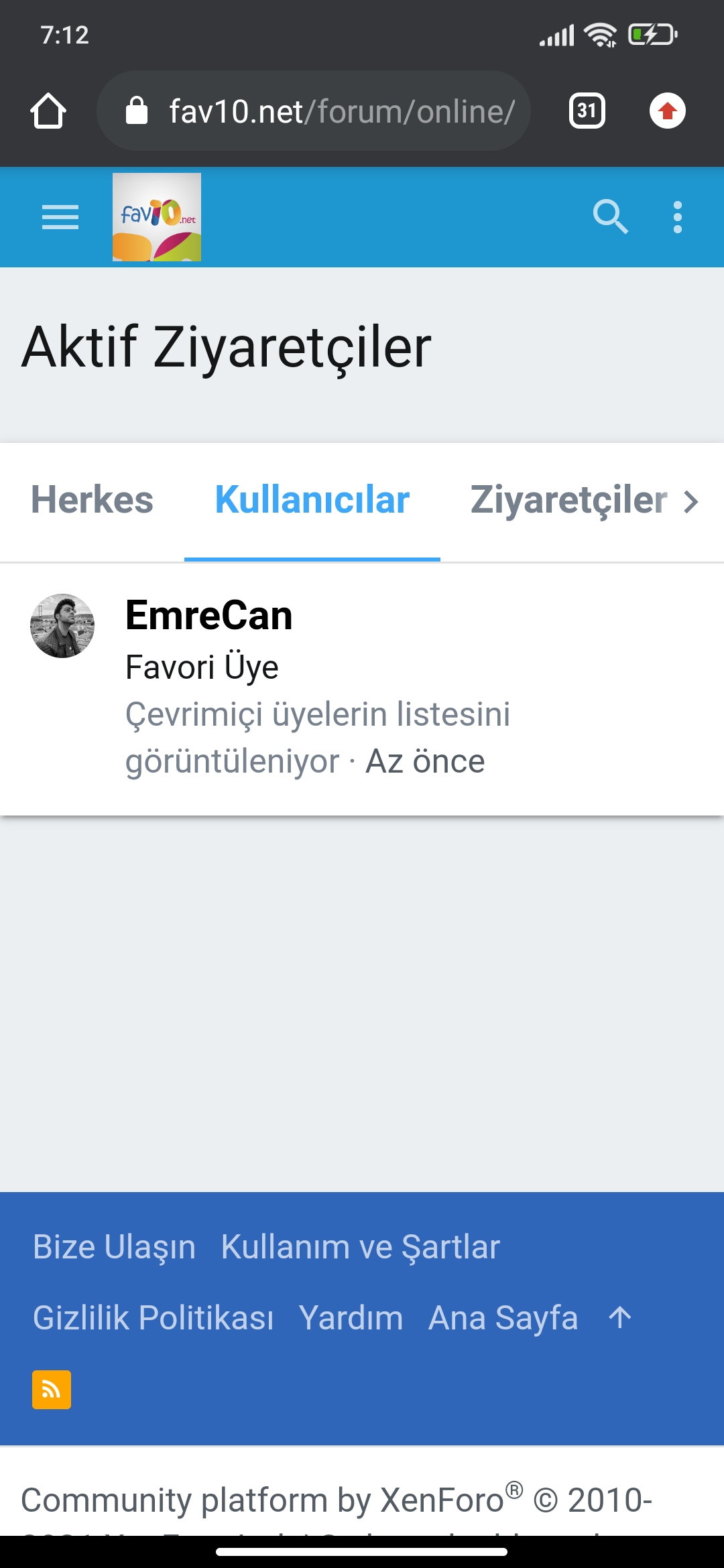Image resolution: width=724 pixels, height=1568 pixels.
Task: Open the forum search
Action: click(610, 217)
